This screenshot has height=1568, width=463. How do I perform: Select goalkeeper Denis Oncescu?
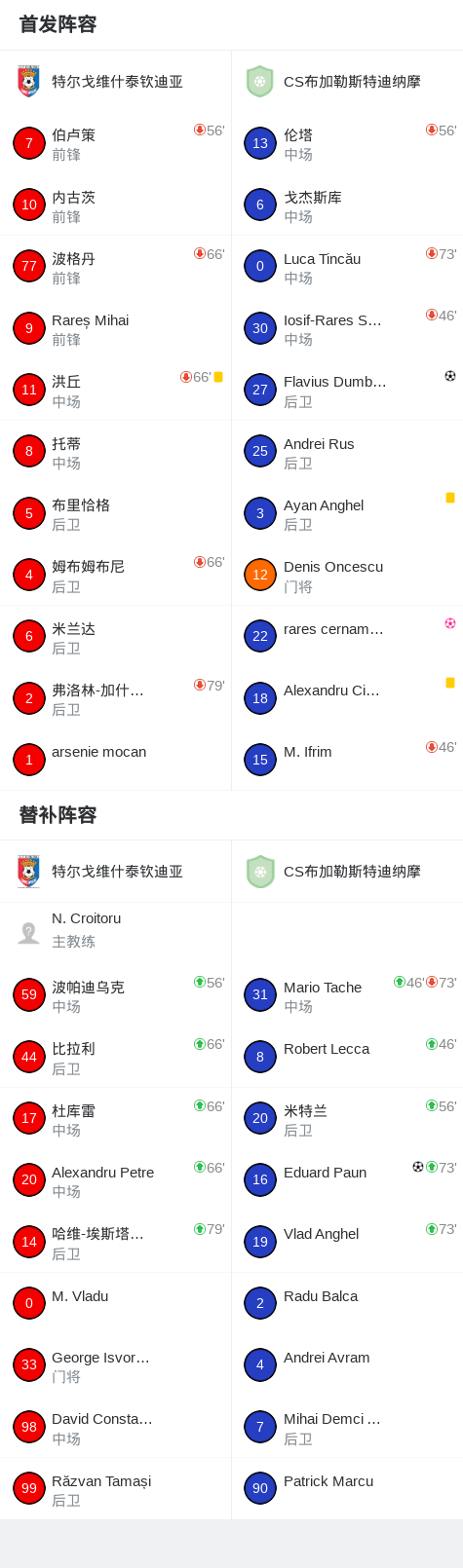click(347, 575)
